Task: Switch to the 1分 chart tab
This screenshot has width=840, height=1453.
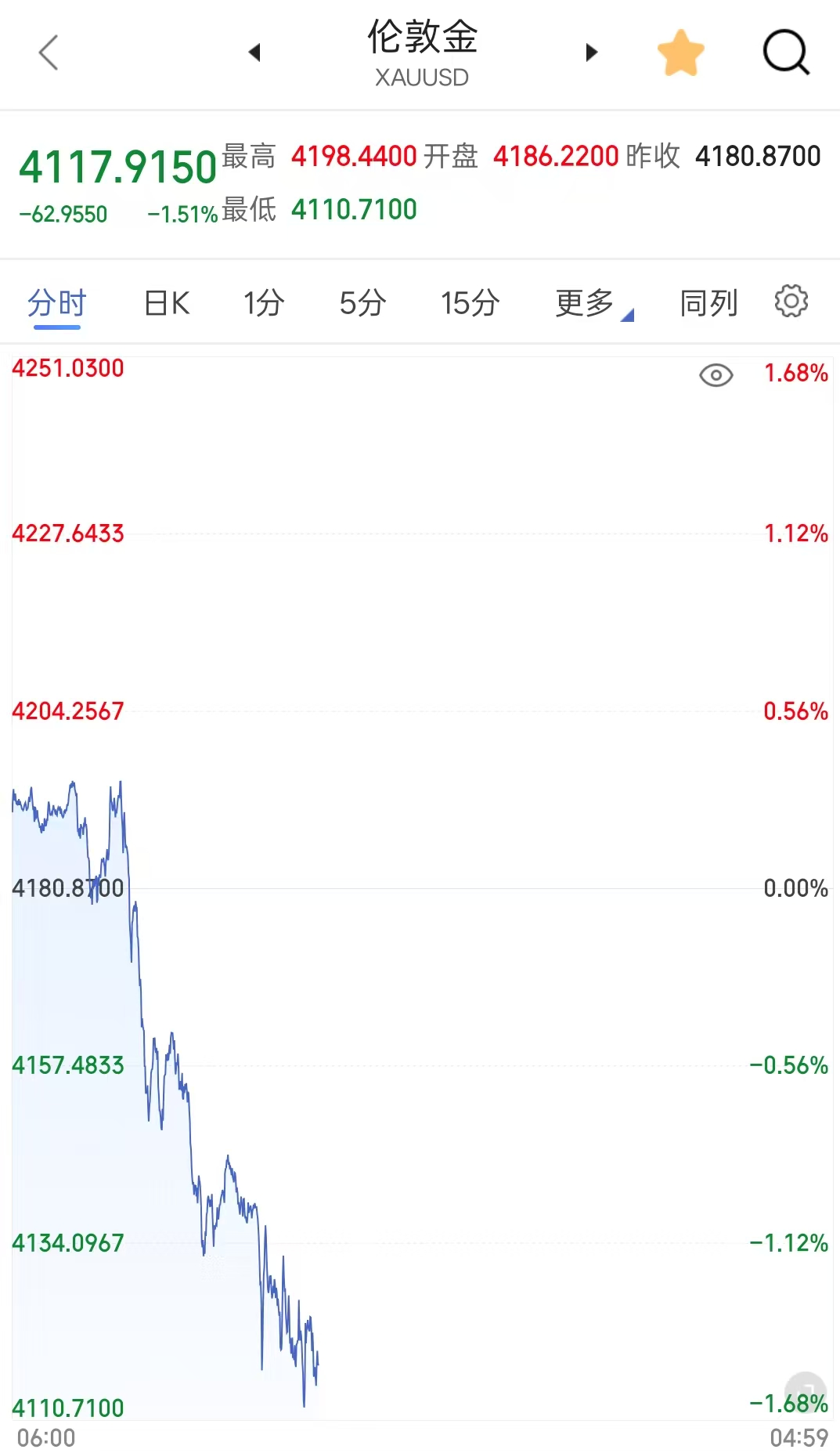Action: [264, 303]
